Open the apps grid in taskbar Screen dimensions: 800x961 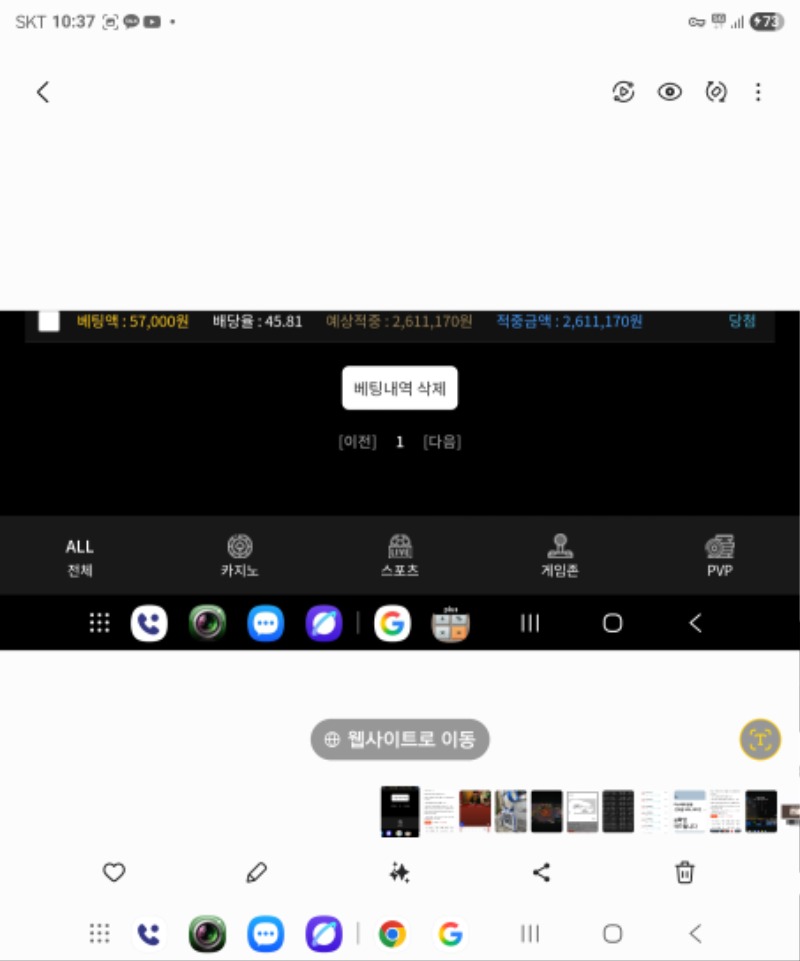(x=99, y=934)
